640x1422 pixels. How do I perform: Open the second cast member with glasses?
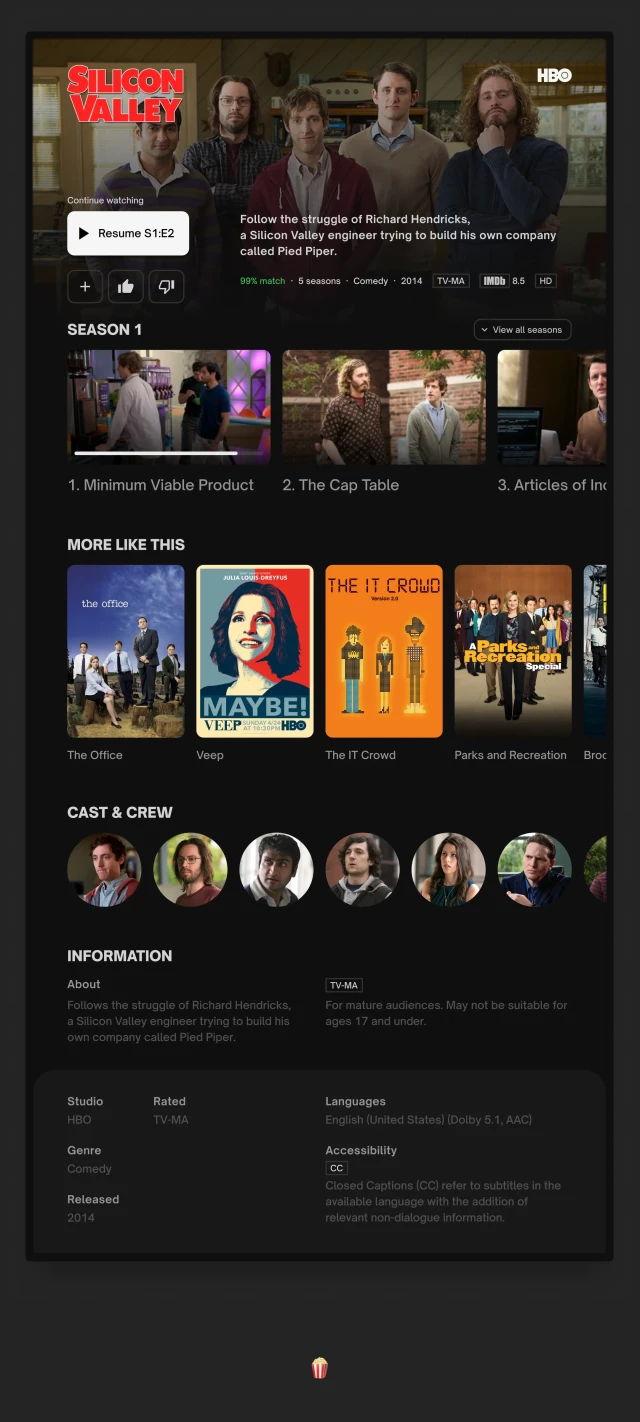[190, 870]
